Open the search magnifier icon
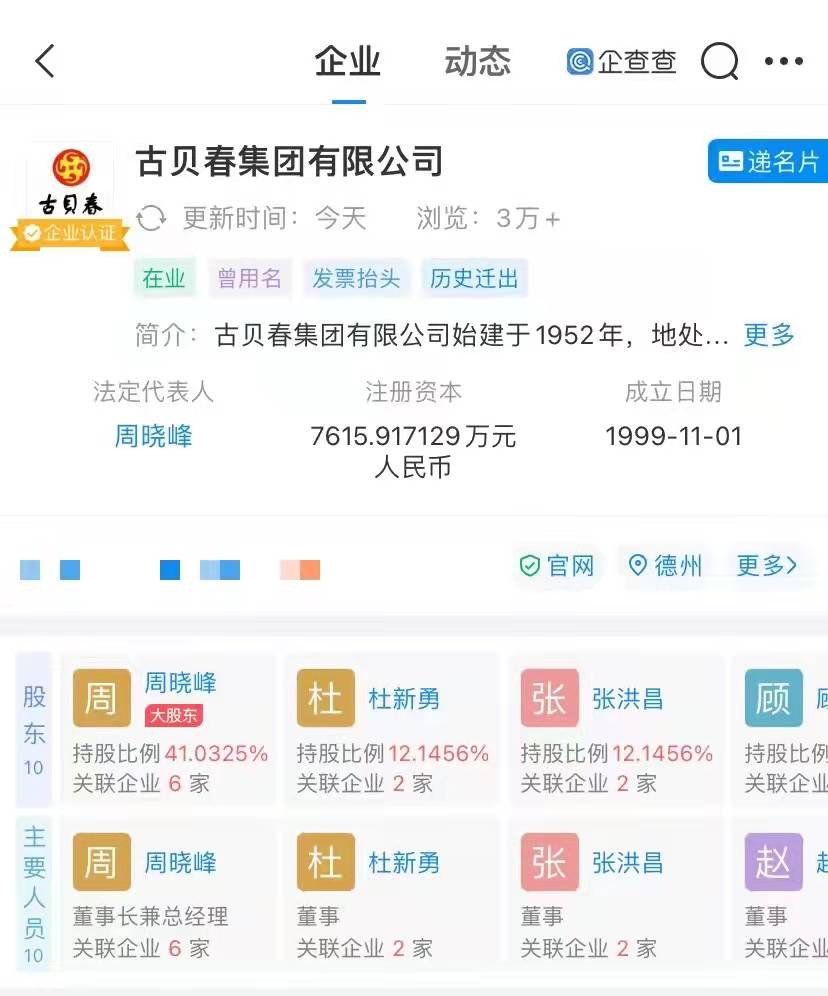 [x=719, y=62]
